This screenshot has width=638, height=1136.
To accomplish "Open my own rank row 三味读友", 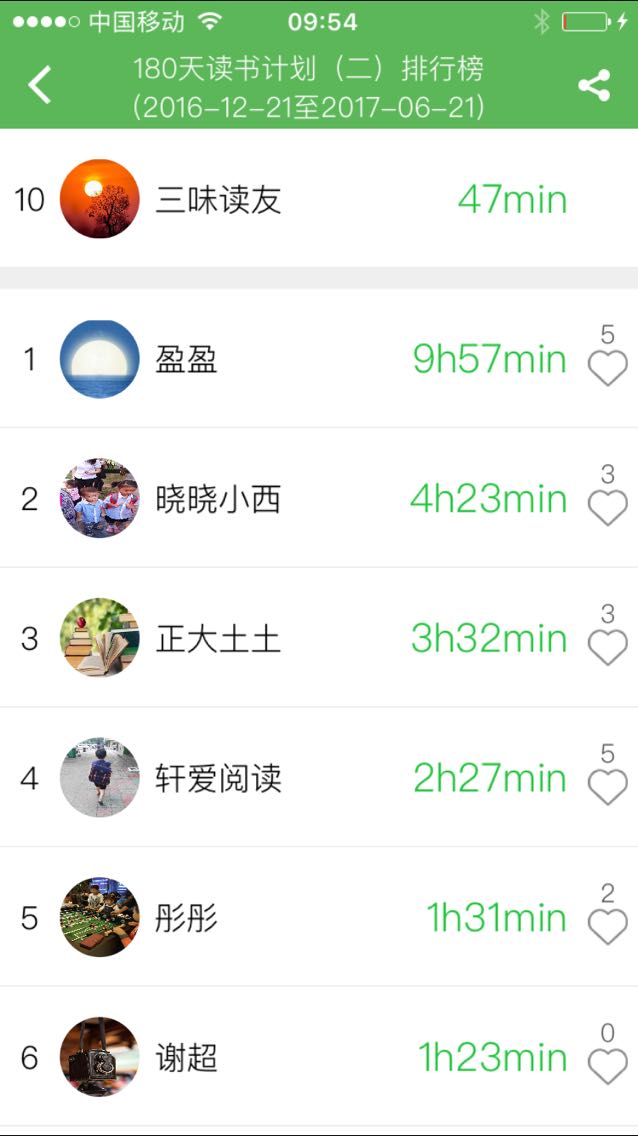I will click(300, 199).
